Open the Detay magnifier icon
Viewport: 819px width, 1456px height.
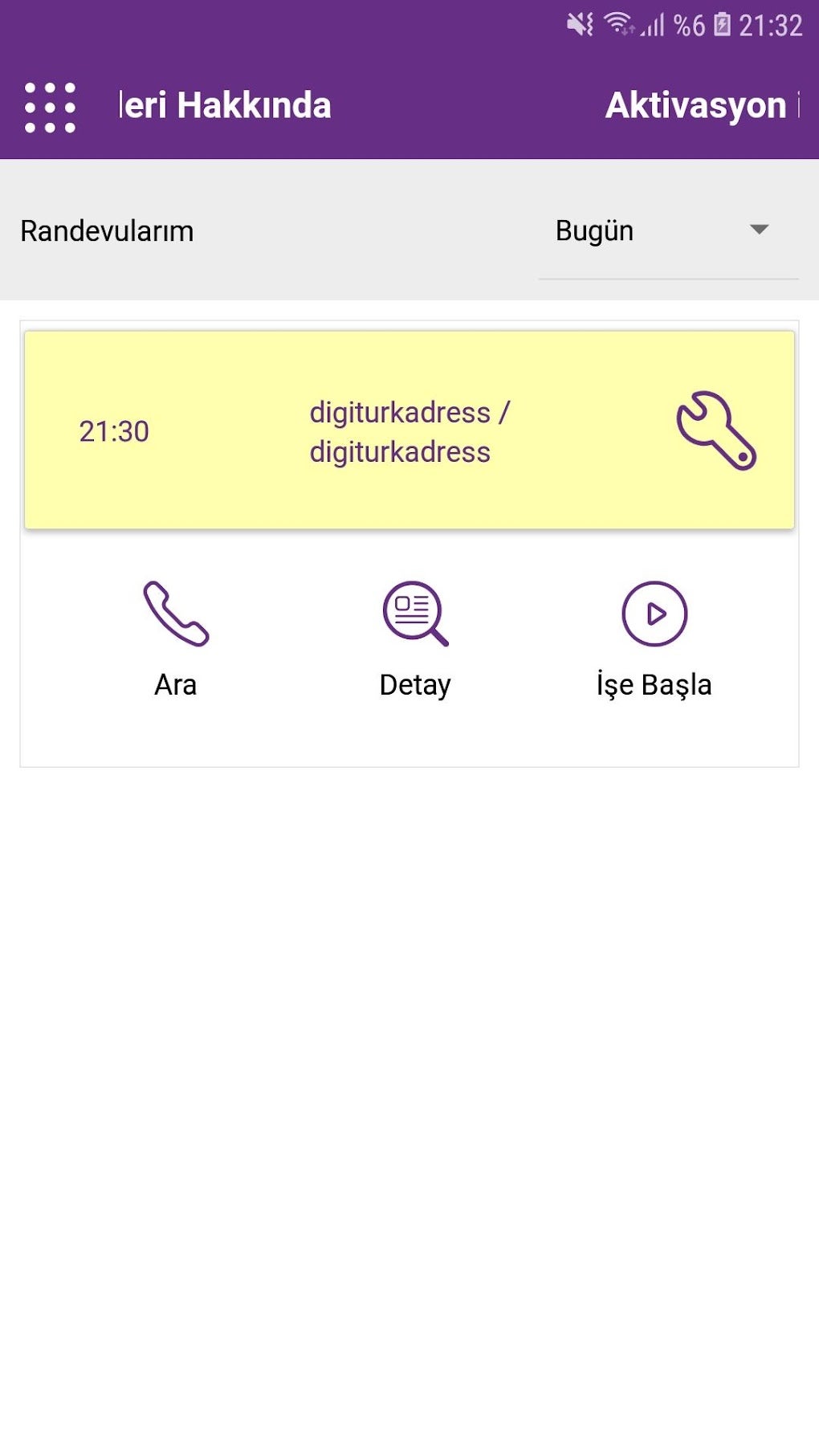(x=414, y=614)
